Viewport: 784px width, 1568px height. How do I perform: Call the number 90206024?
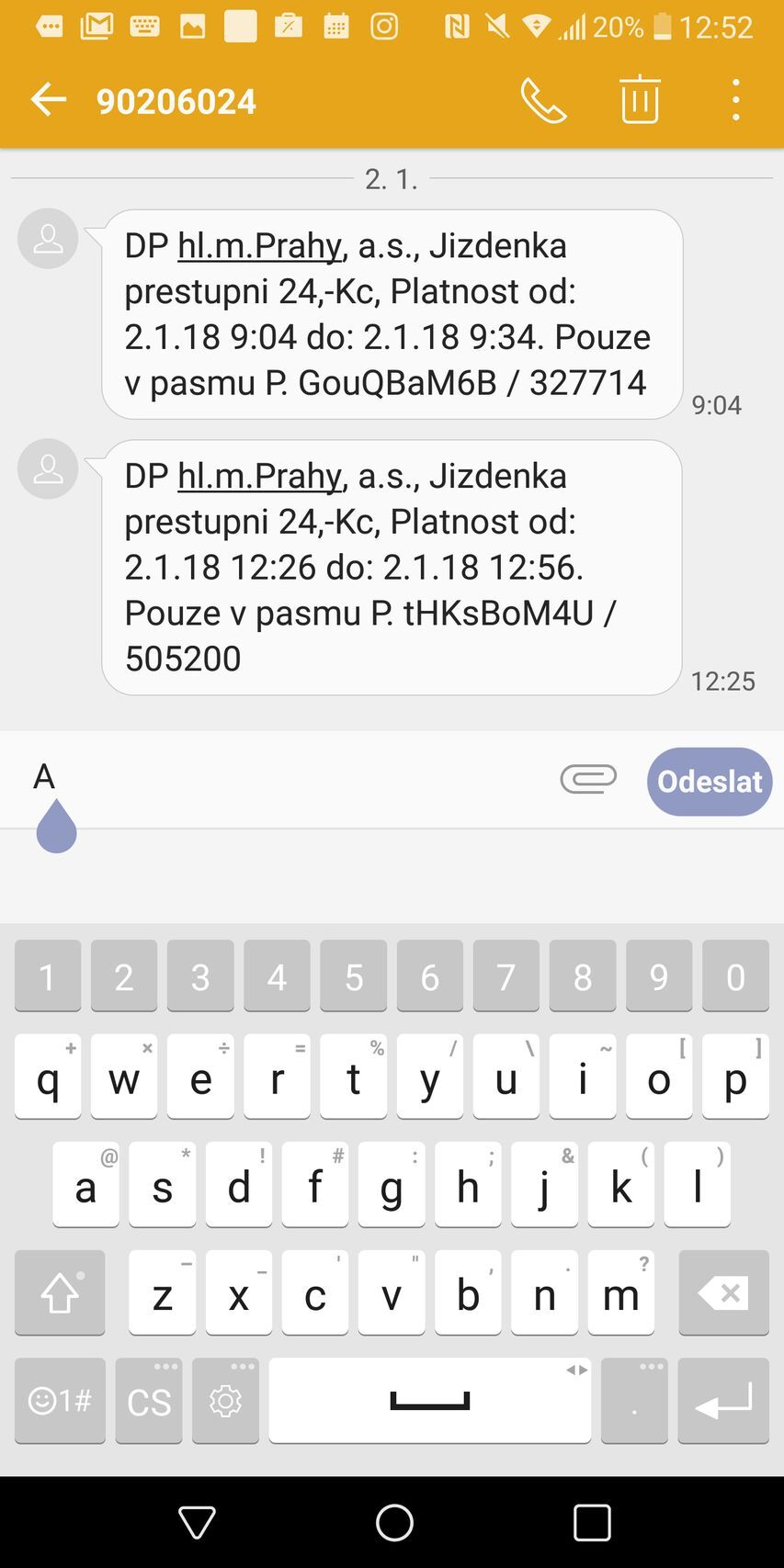point(543,100)
